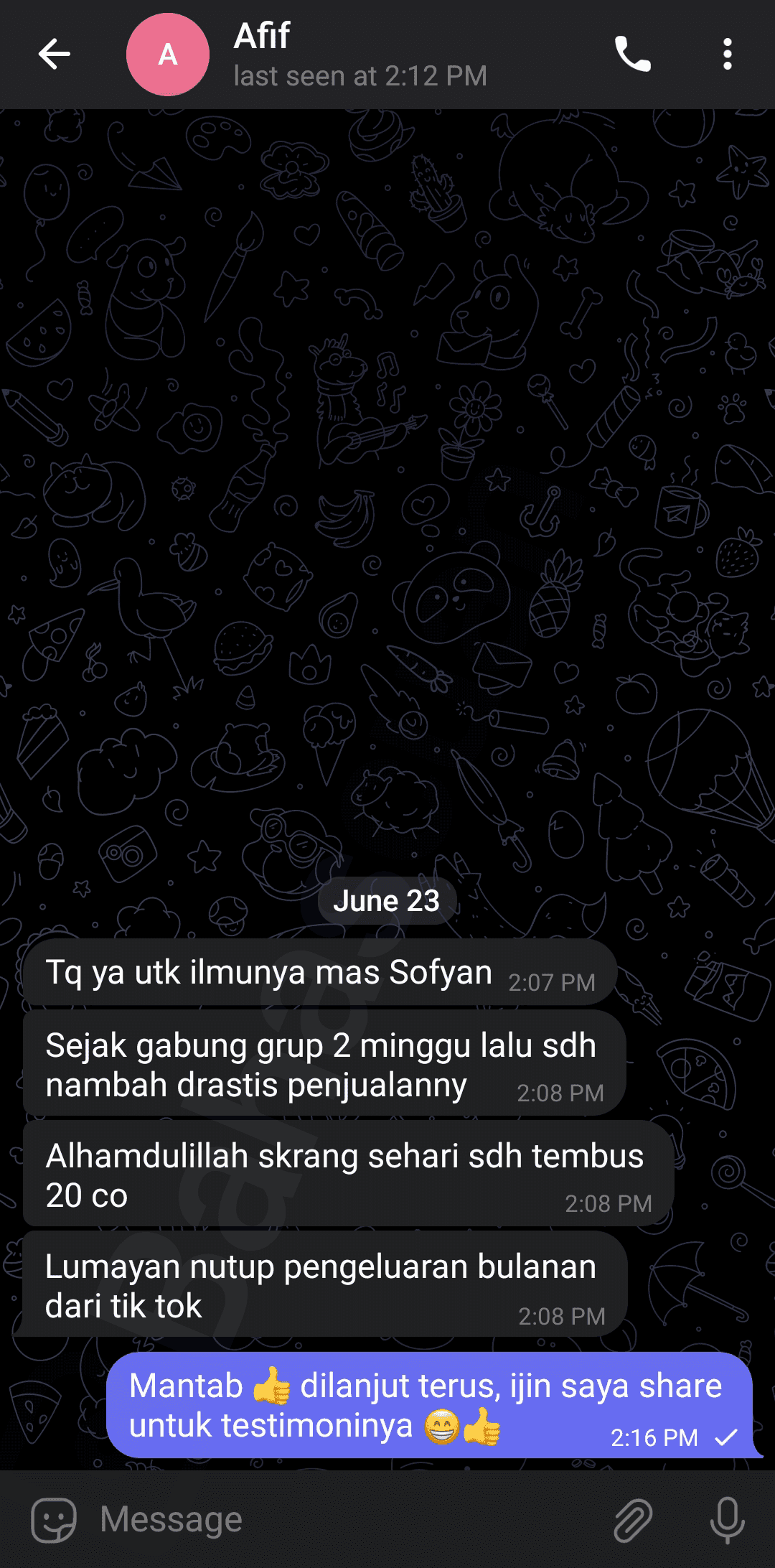Viewport: 775px width, 1568px height.
Task: Open Afif's profile picture
Action: pyautogui.click(x=169, y=55)
